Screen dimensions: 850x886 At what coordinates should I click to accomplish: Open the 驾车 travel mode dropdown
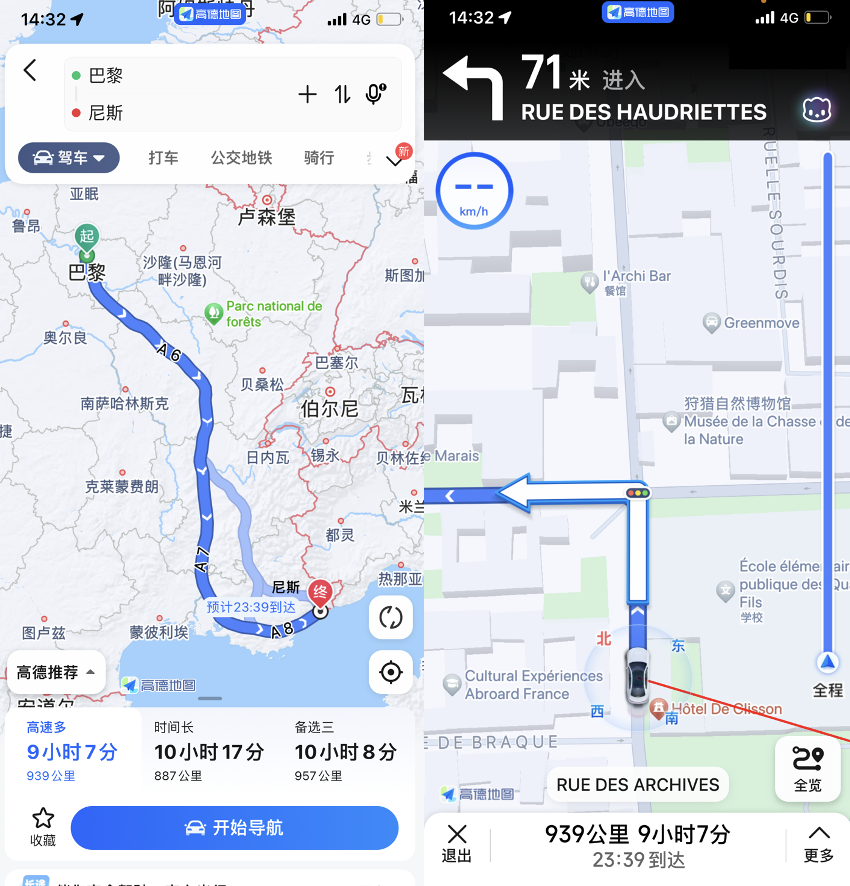point(69,158)
